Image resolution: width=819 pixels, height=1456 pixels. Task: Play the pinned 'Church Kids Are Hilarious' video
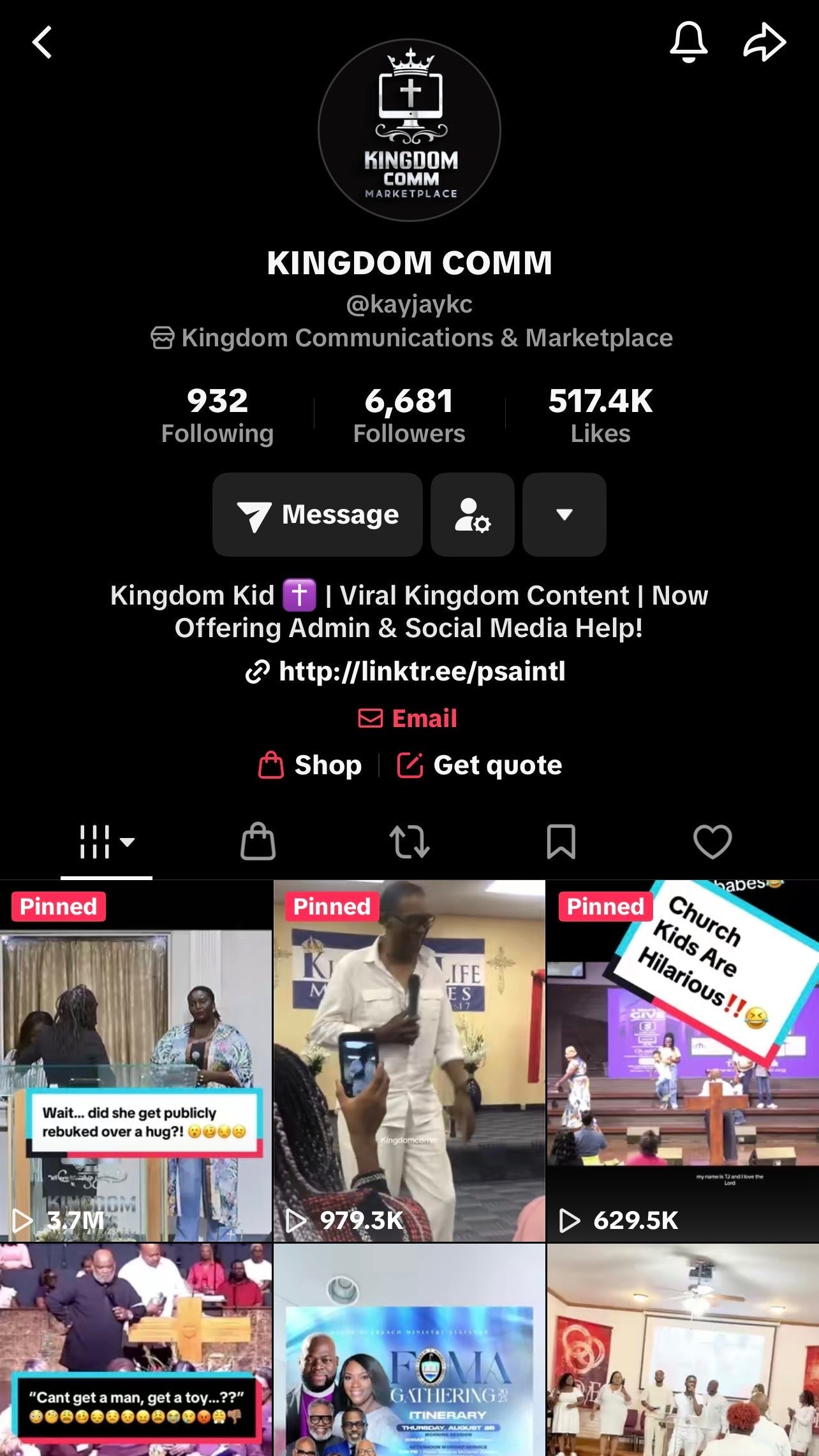coord(682,1062)
